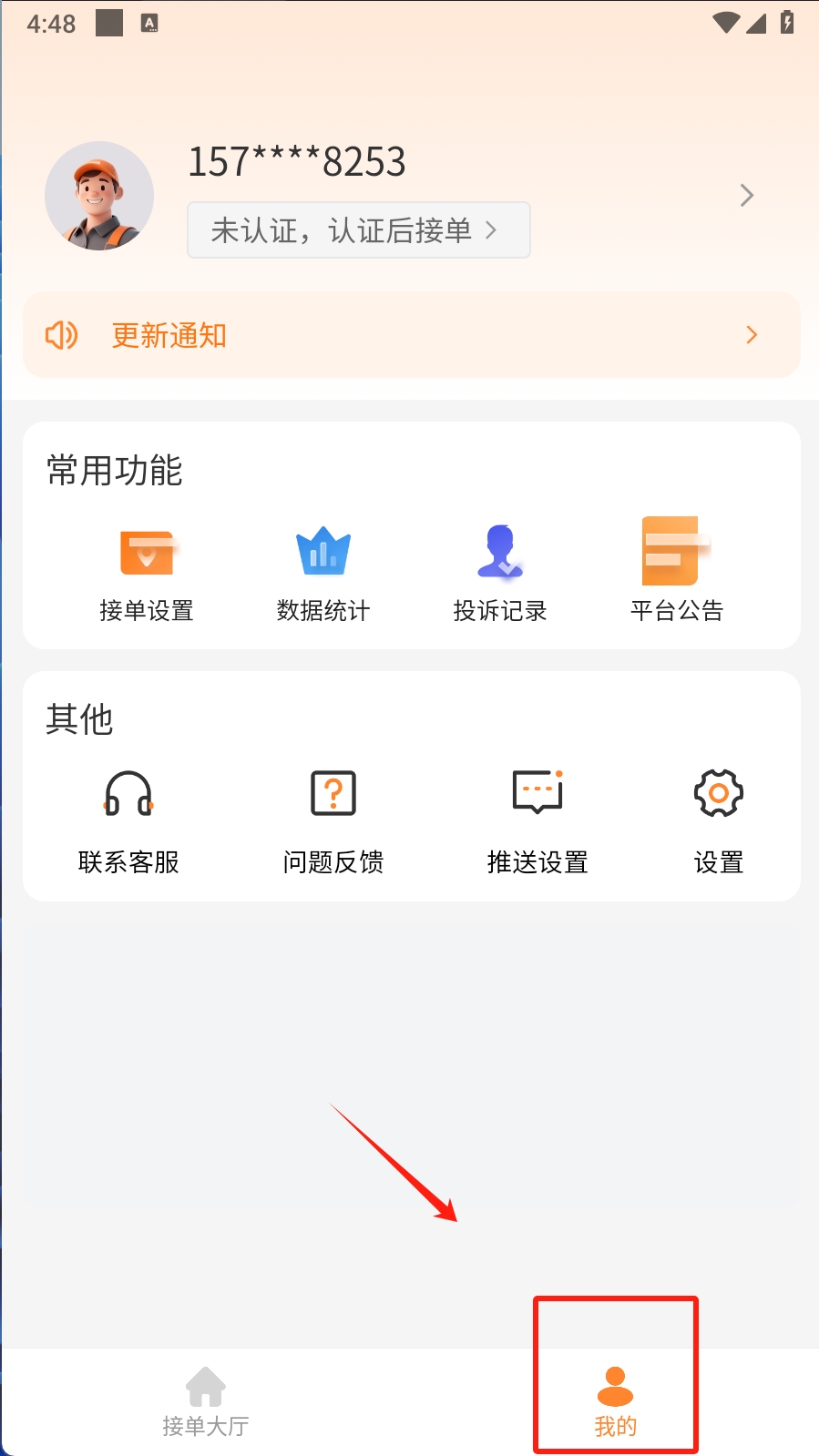This screenshot has height=1456, width=819.
Task: Open the 更新通知 update notice banner
Action: [411, 335]
